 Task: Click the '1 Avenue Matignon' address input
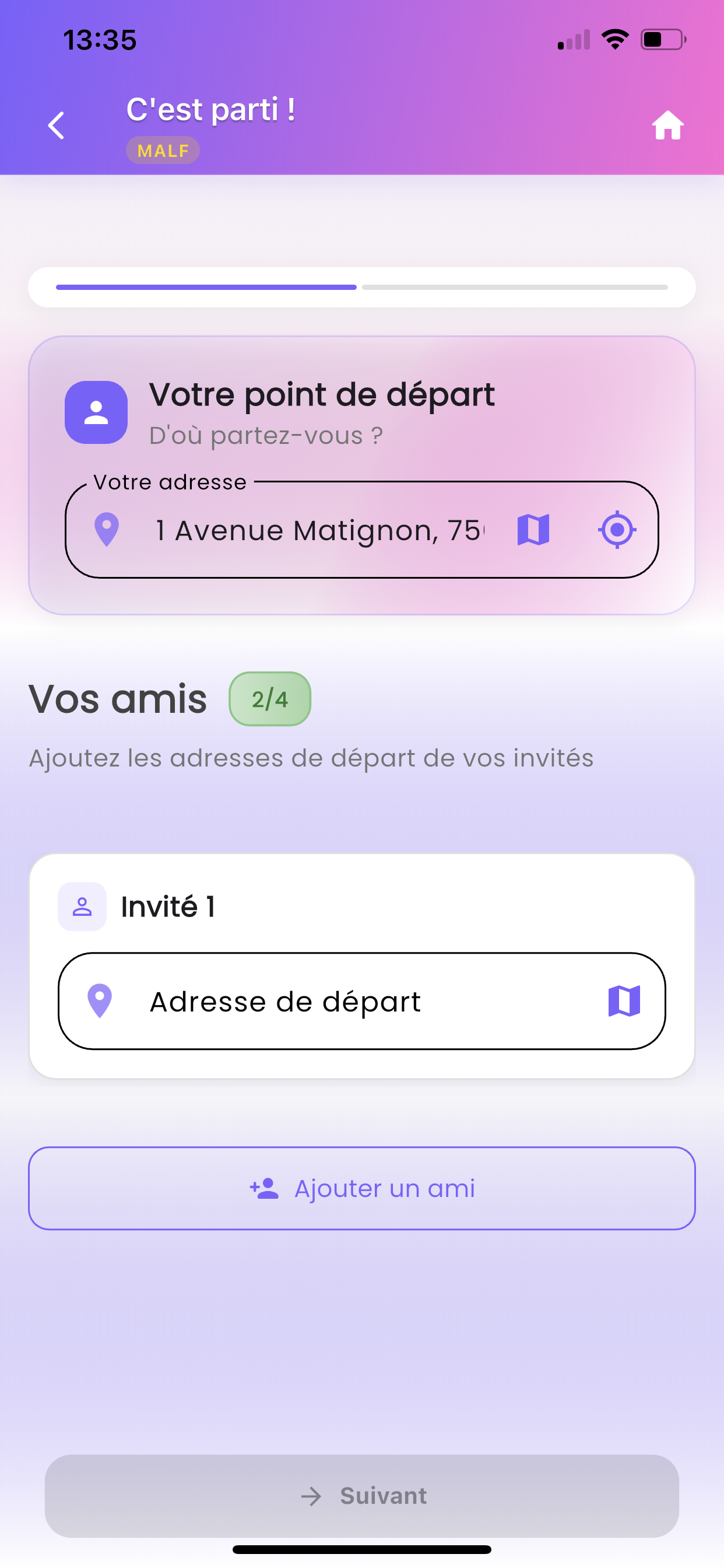click(317, 530)
